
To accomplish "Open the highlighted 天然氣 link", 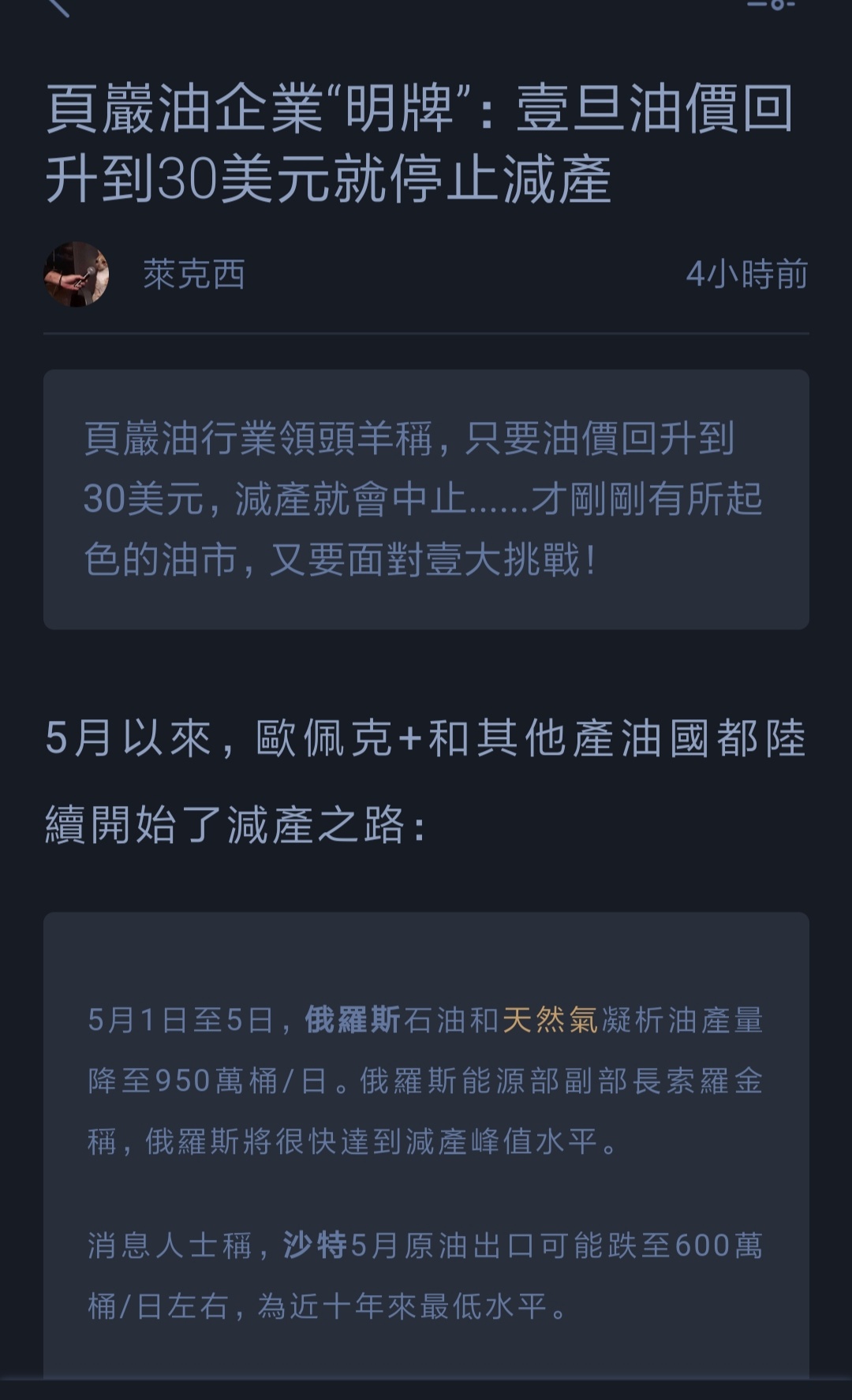I will (551, 1020).
